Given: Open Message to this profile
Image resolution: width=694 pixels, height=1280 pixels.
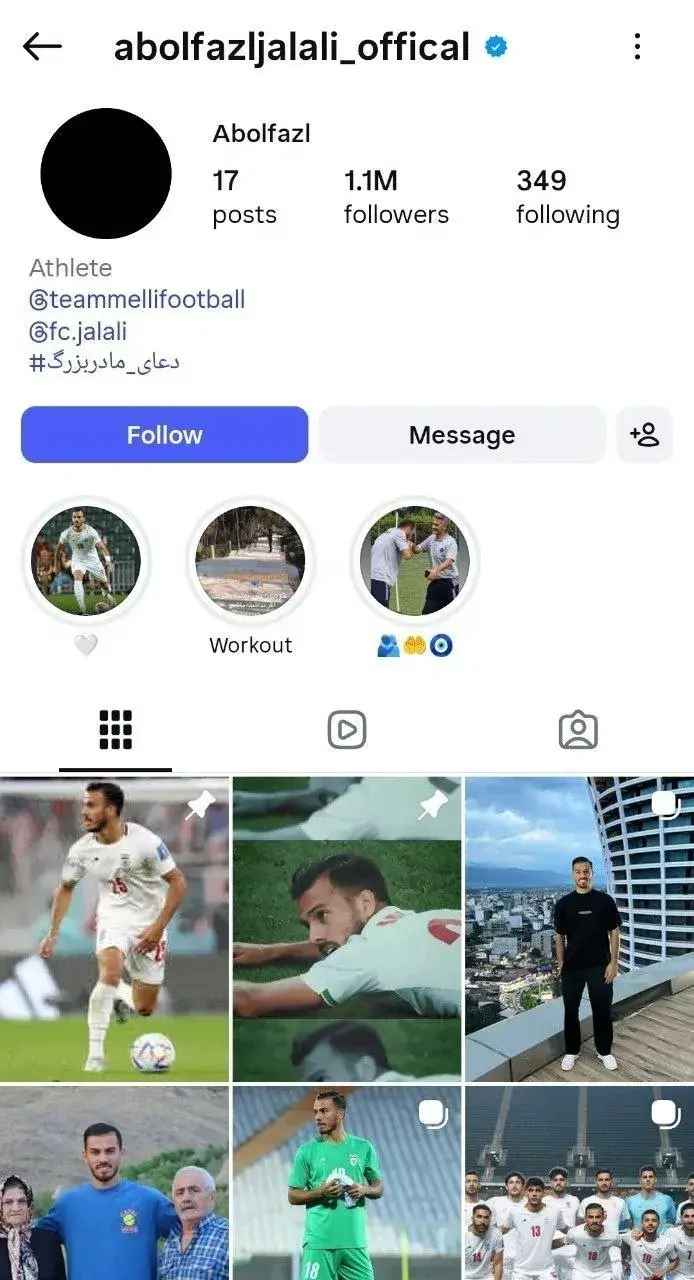Looking at the screenshot, I should click(x=462, y=435).
